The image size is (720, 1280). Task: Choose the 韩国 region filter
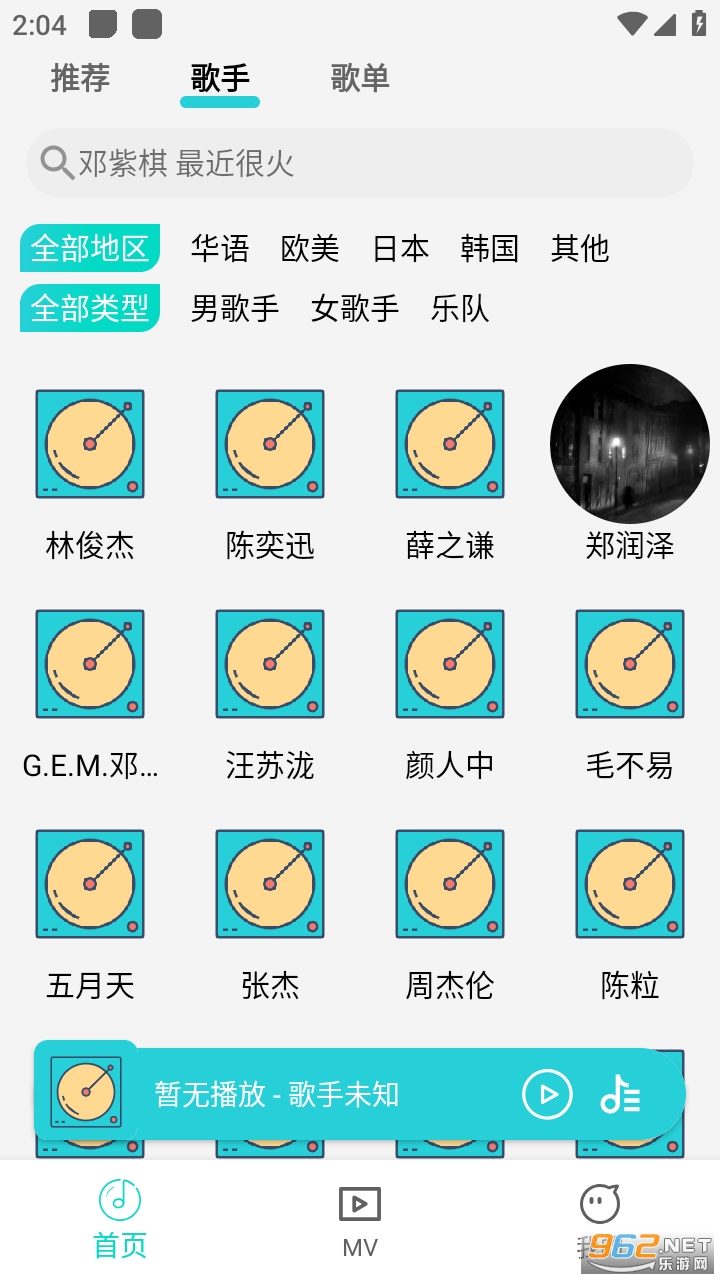(490, 248)
